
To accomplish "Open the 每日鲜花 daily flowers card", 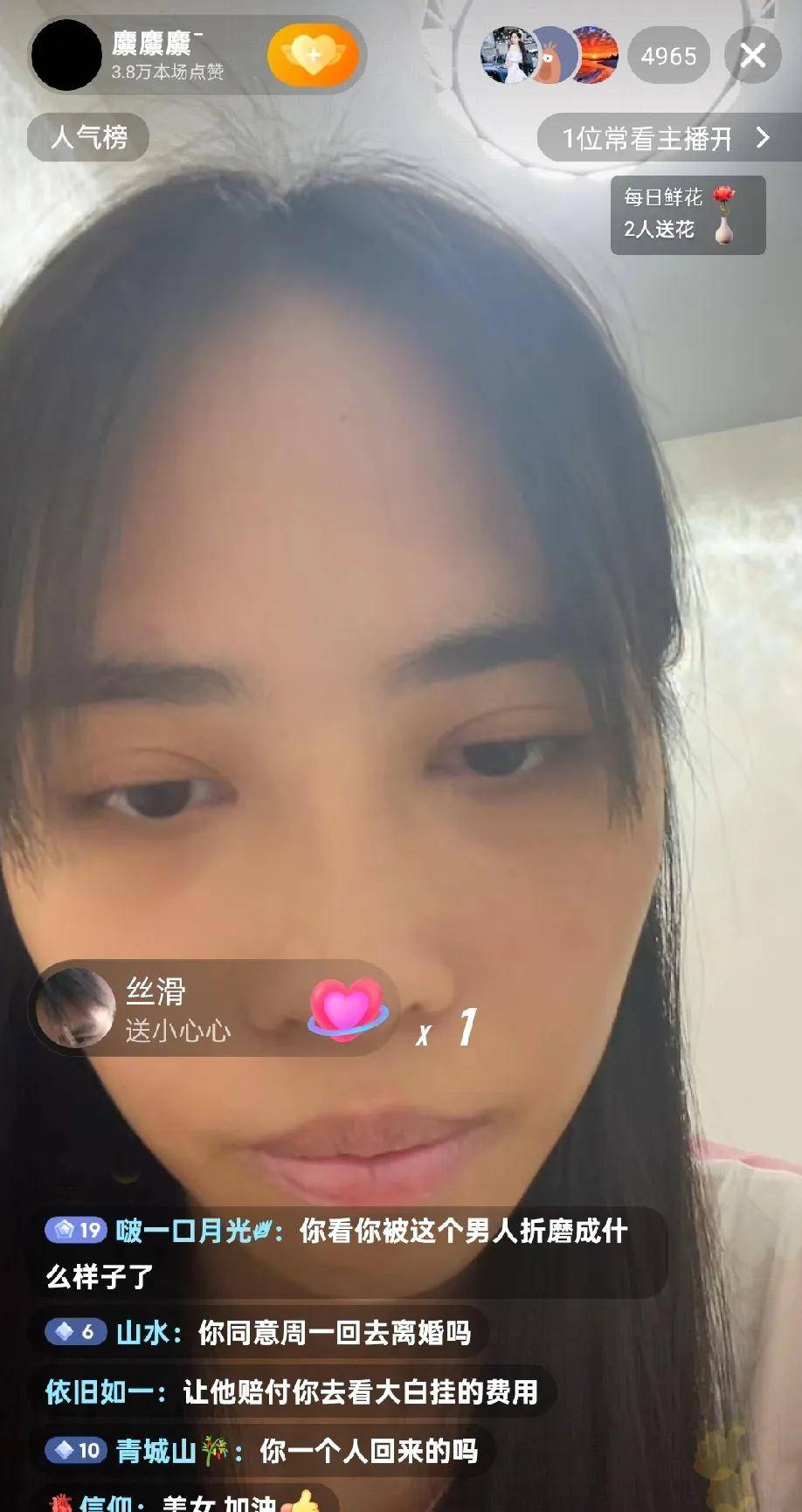I will 687,214.
